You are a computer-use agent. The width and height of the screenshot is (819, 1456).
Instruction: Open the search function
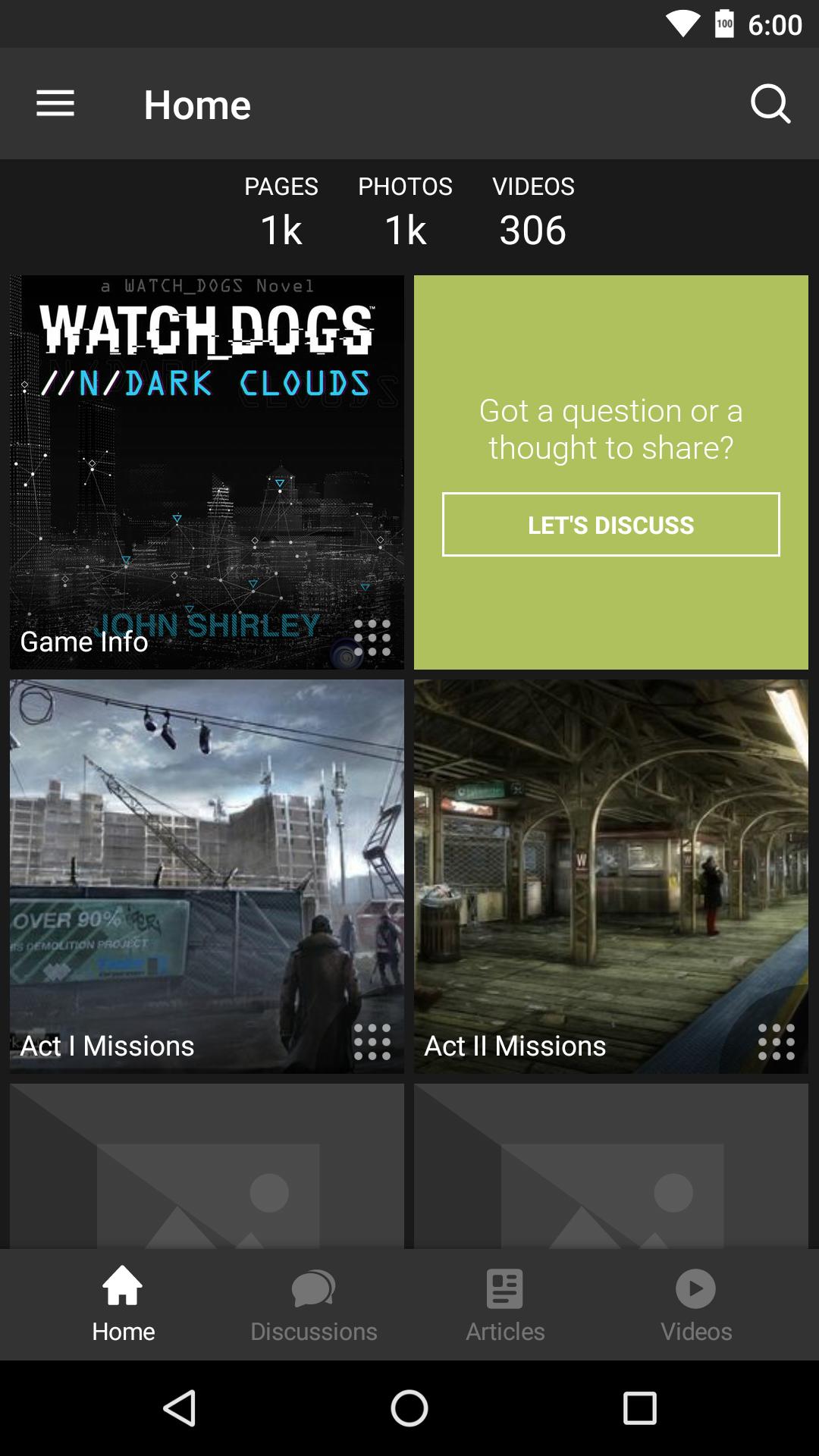point(771,104)
